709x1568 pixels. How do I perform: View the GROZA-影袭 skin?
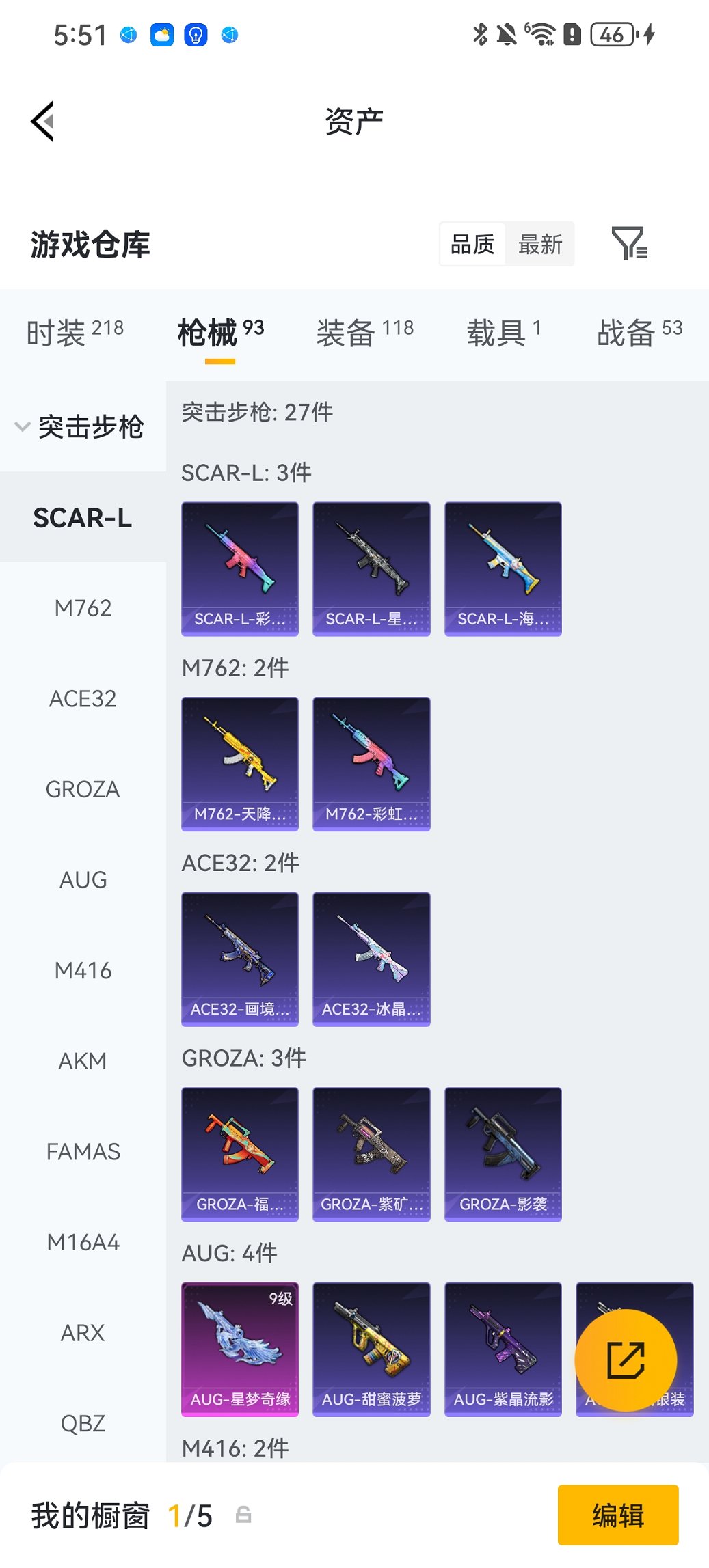pos(503,1154)
